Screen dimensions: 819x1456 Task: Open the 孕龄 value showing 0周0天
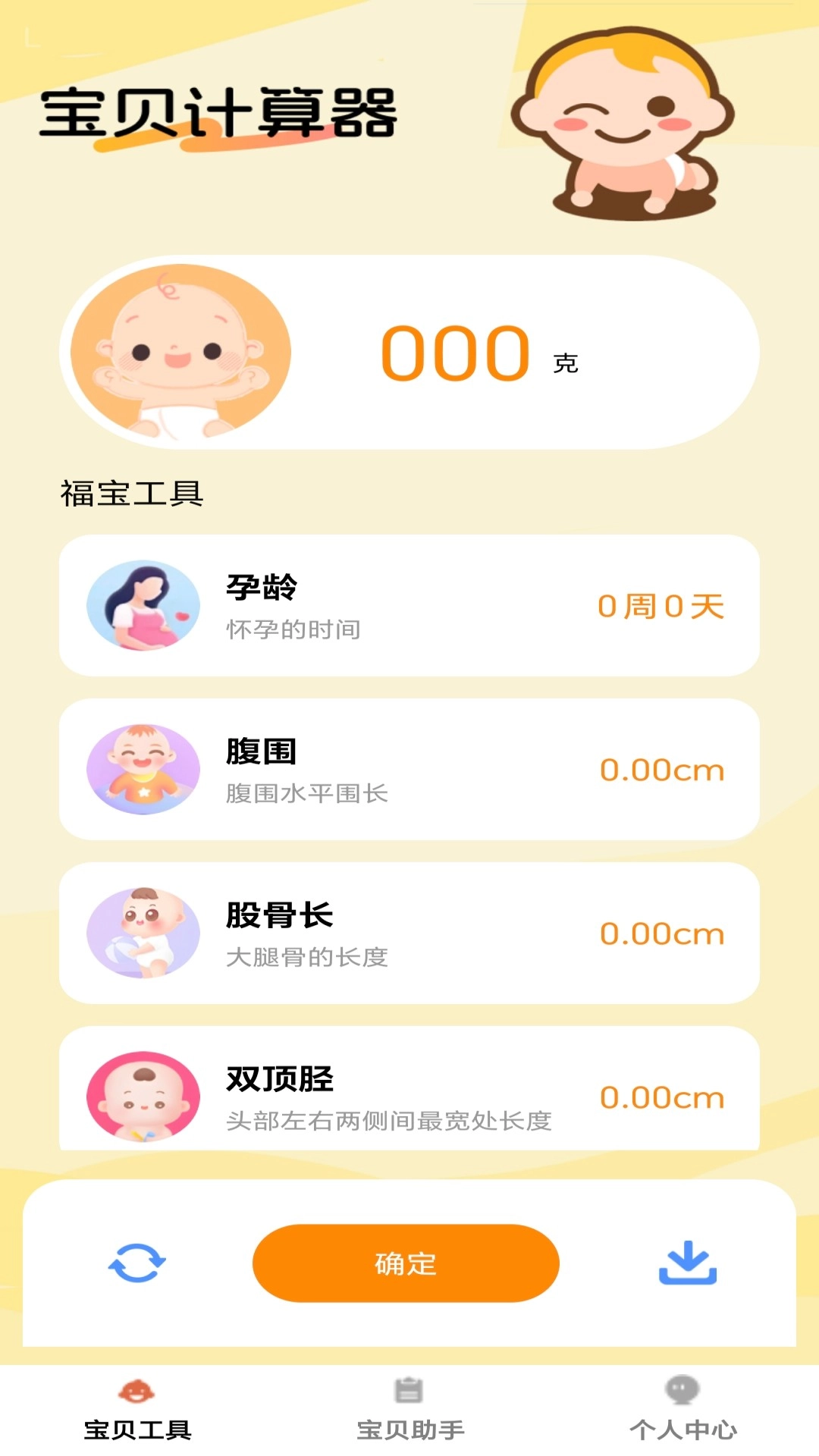(x=660, y=605)
